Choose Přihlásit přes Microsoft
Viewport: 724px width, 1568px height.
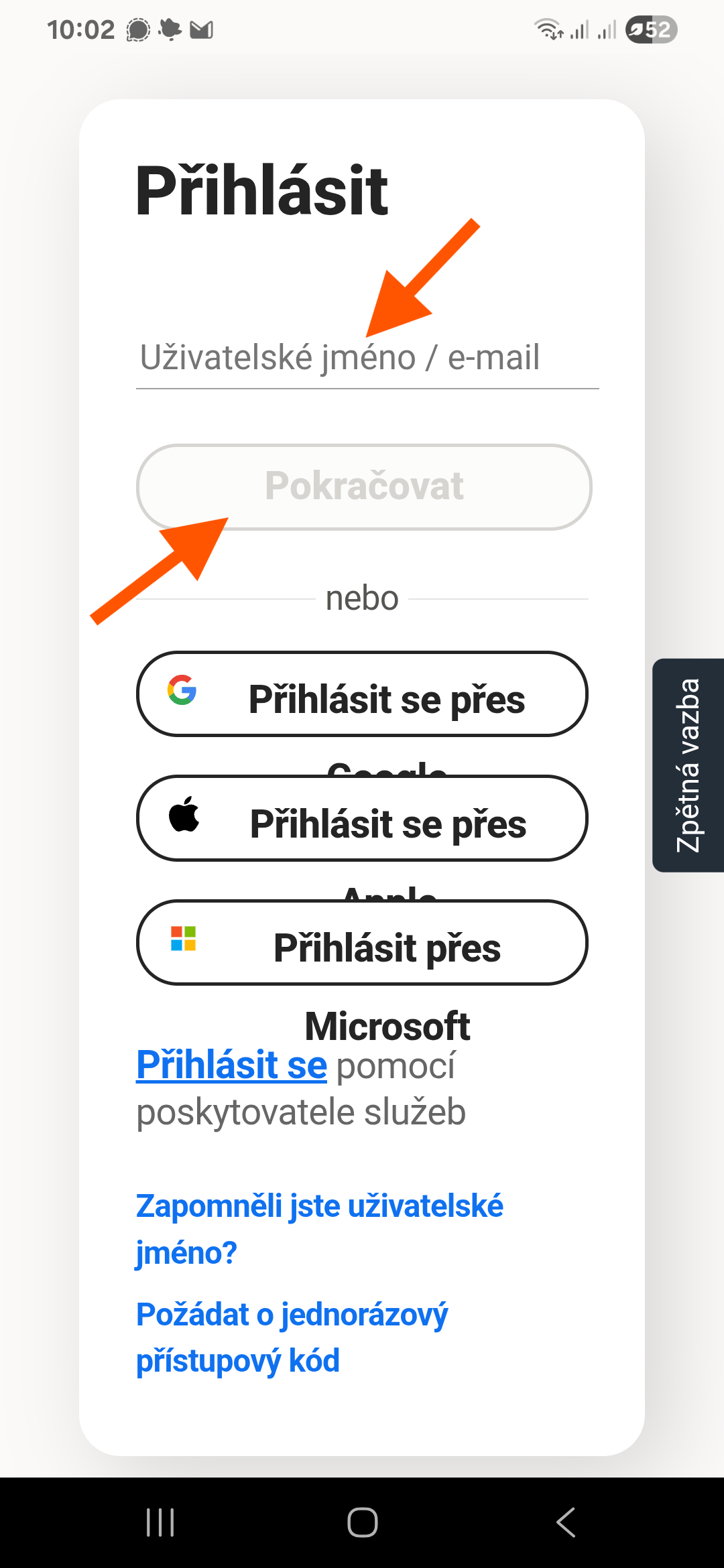[x=362, y=943]
